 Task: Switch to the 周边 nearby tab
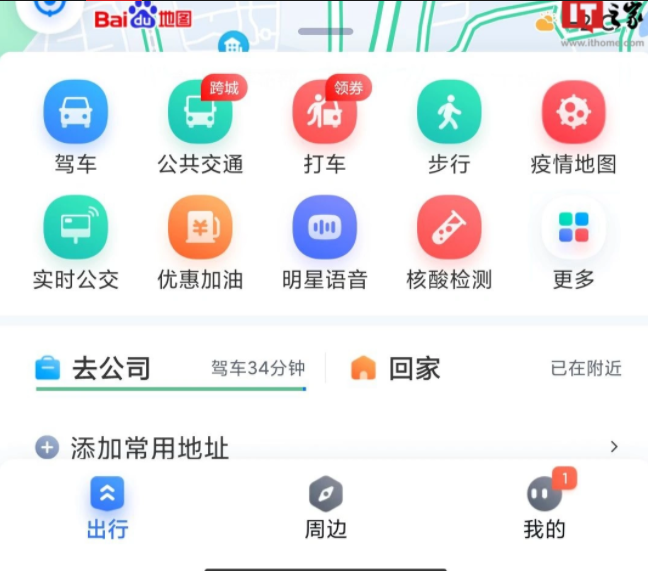point(325,507)
